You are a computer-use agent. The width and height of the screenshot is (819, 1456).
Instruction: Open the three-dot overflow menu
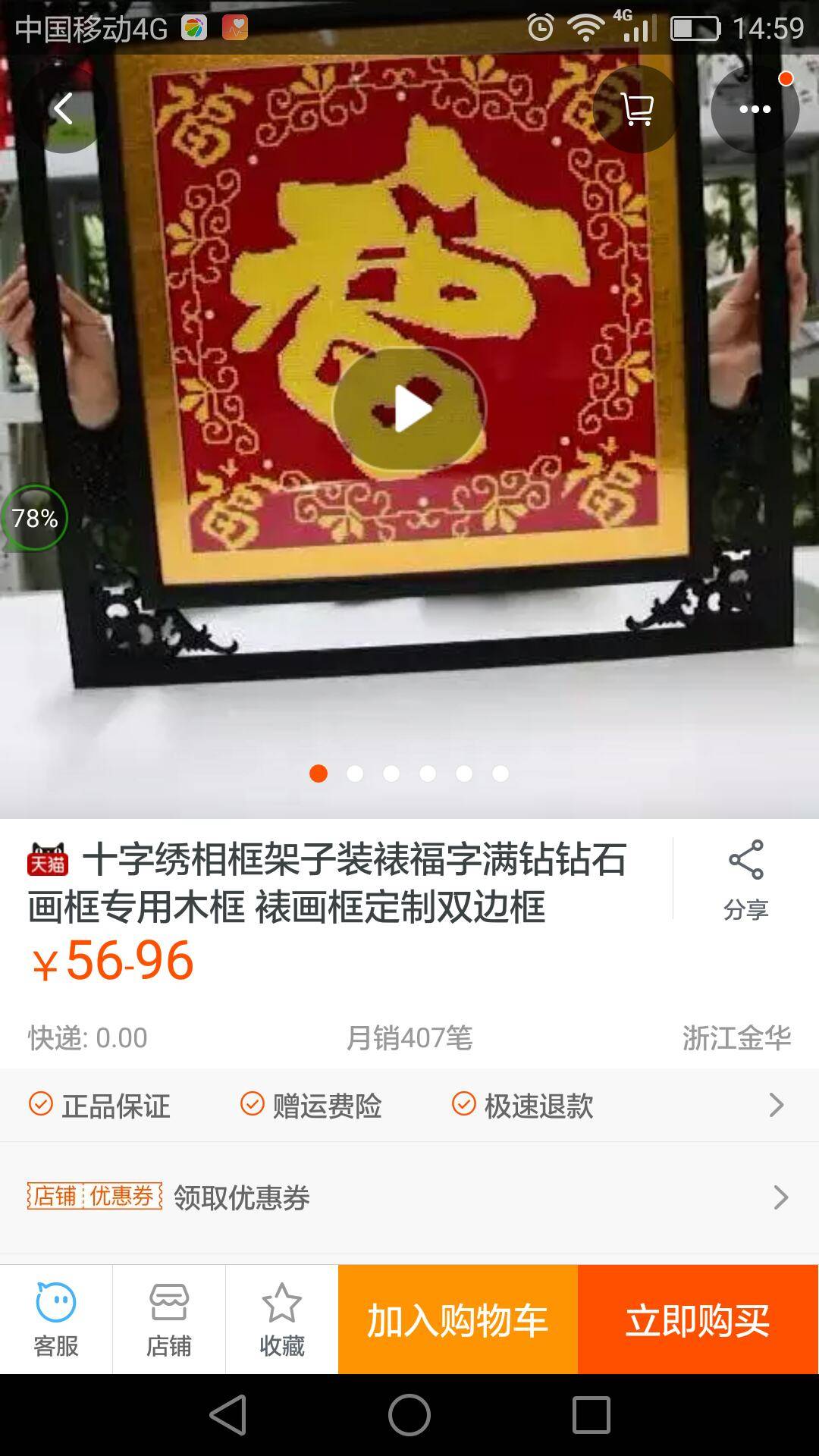tap(755, 109)
